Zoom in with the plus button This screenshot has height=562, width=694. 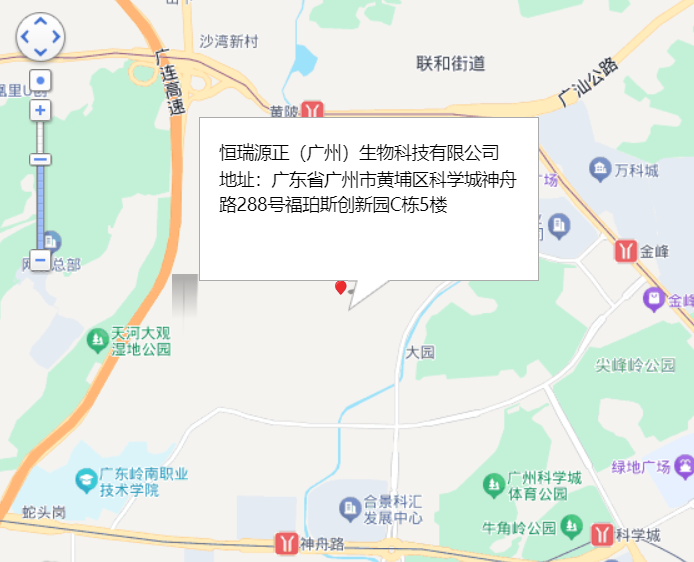tap(40, 110)
